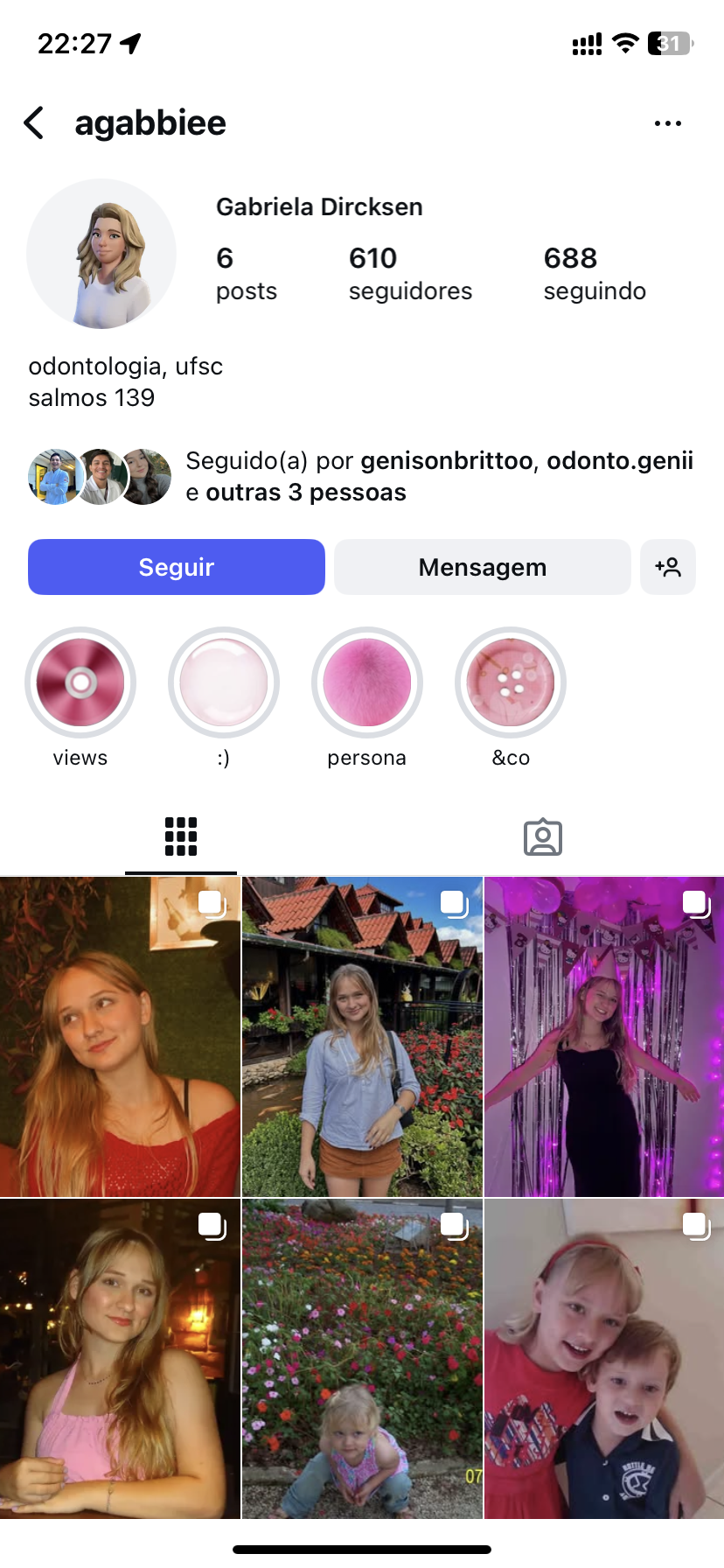The height and width of the screenshot is (1568, 724).
Task: Open followed-by genisonbrittoo mutual list
Action: 439,476
